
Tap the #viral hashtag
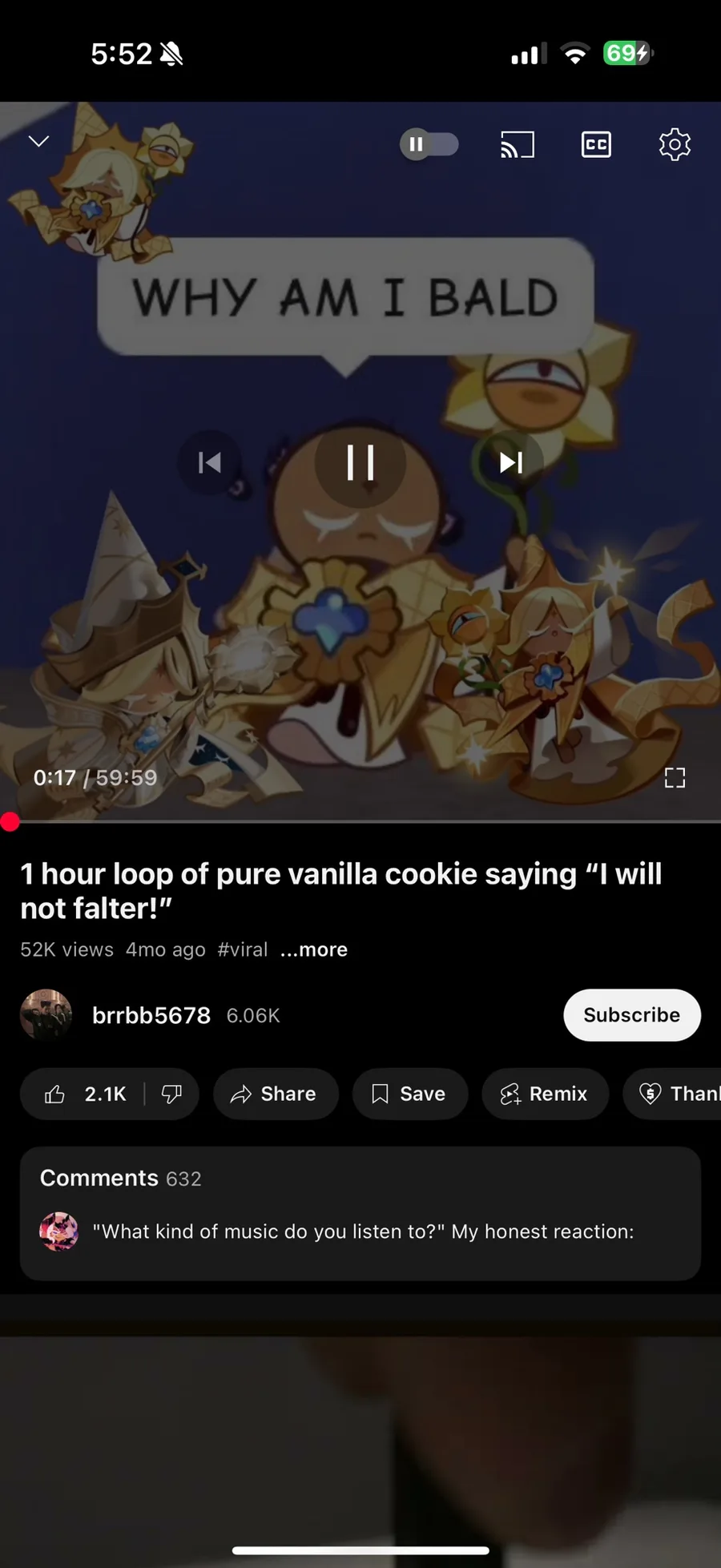tap(242, 949)
